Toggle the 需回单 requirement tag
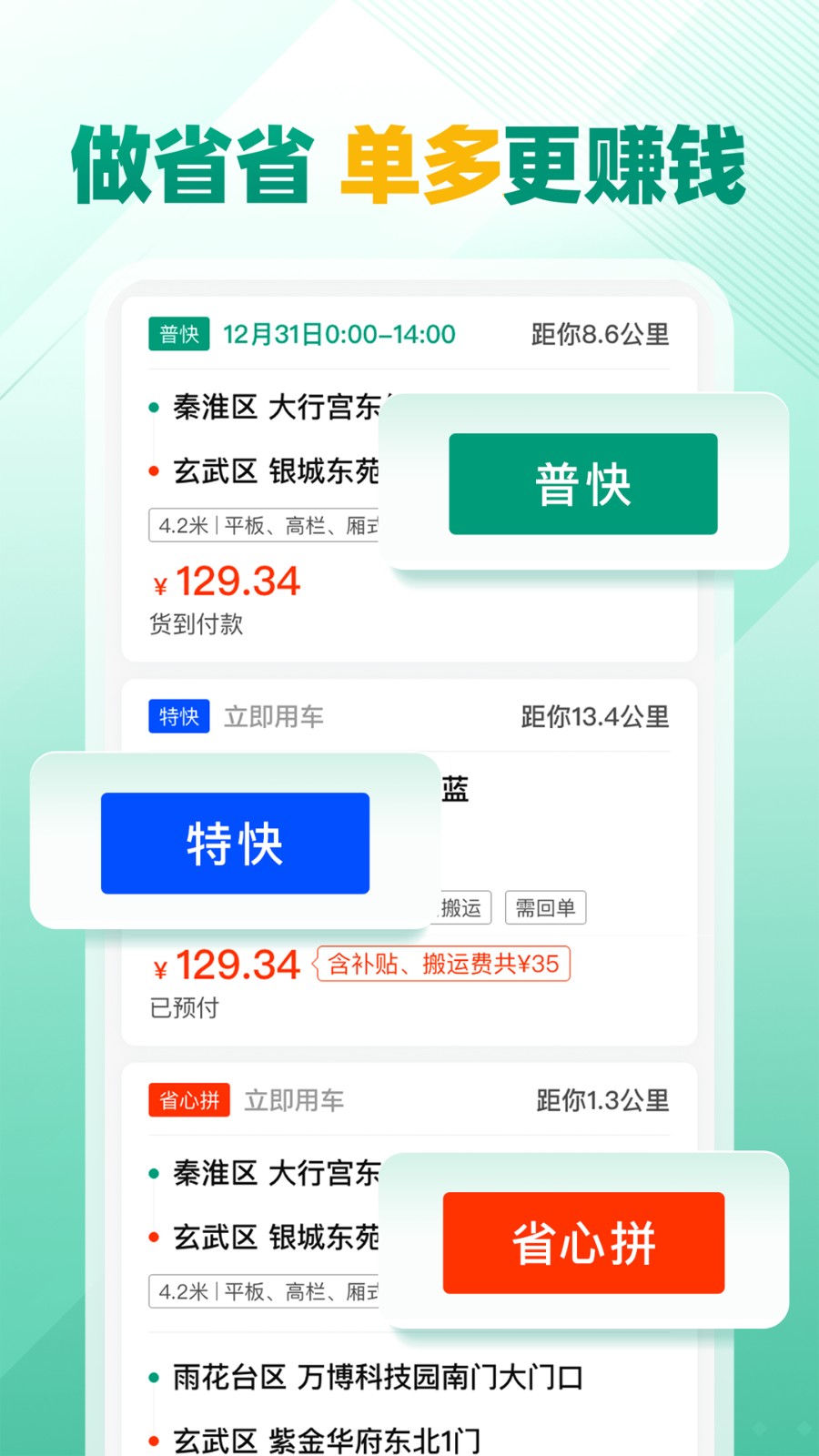This screenshot has height=1456, width=819. coord(546,907)
